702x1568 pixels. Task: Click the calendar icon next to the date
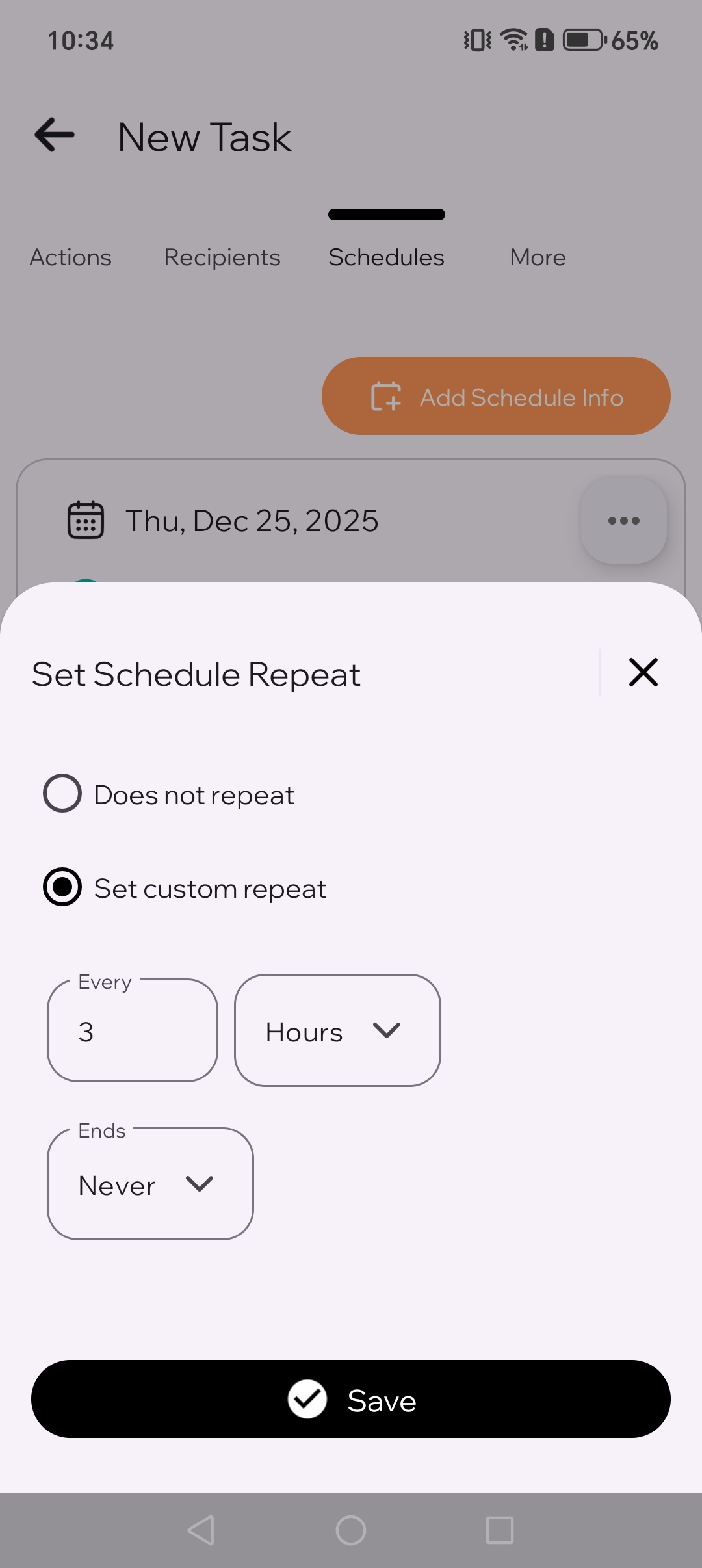86,519
